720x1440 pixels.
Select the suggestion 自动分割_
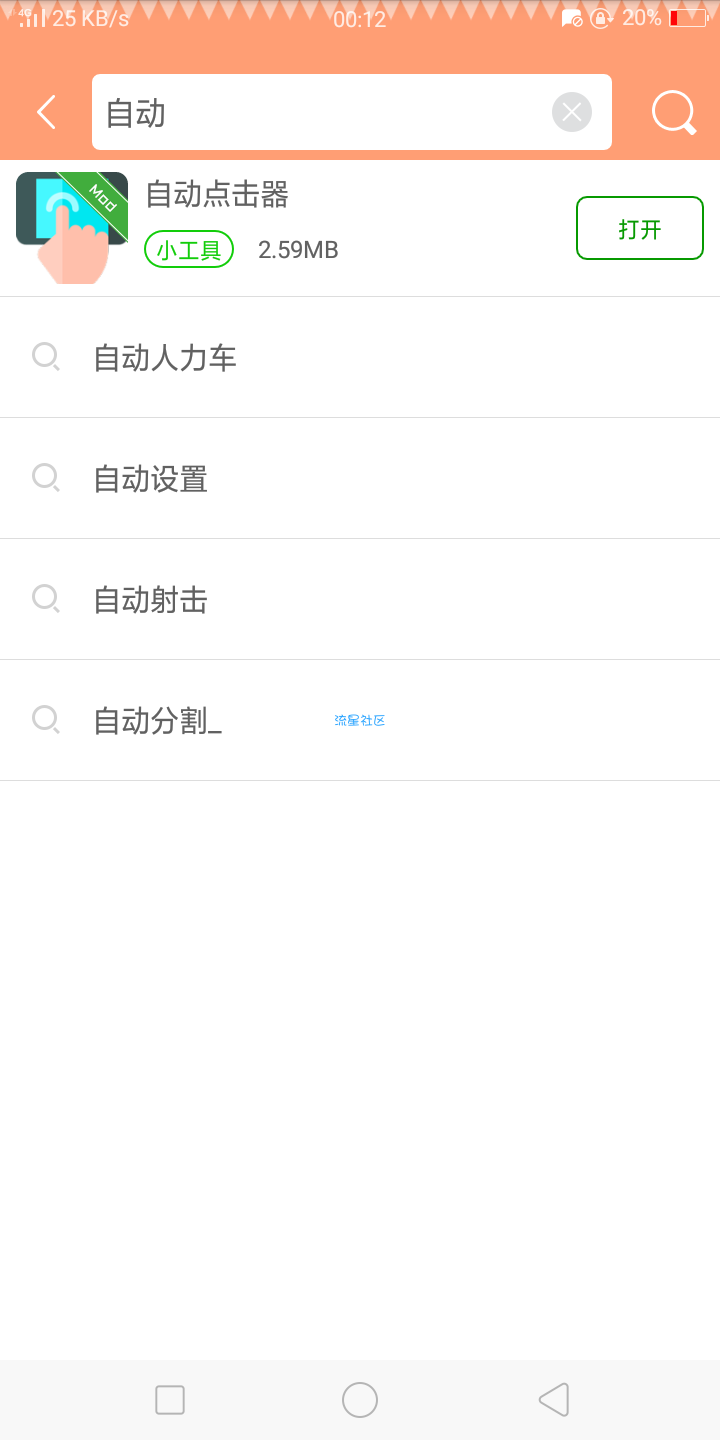pyautogui.click(x=360, y=720)
